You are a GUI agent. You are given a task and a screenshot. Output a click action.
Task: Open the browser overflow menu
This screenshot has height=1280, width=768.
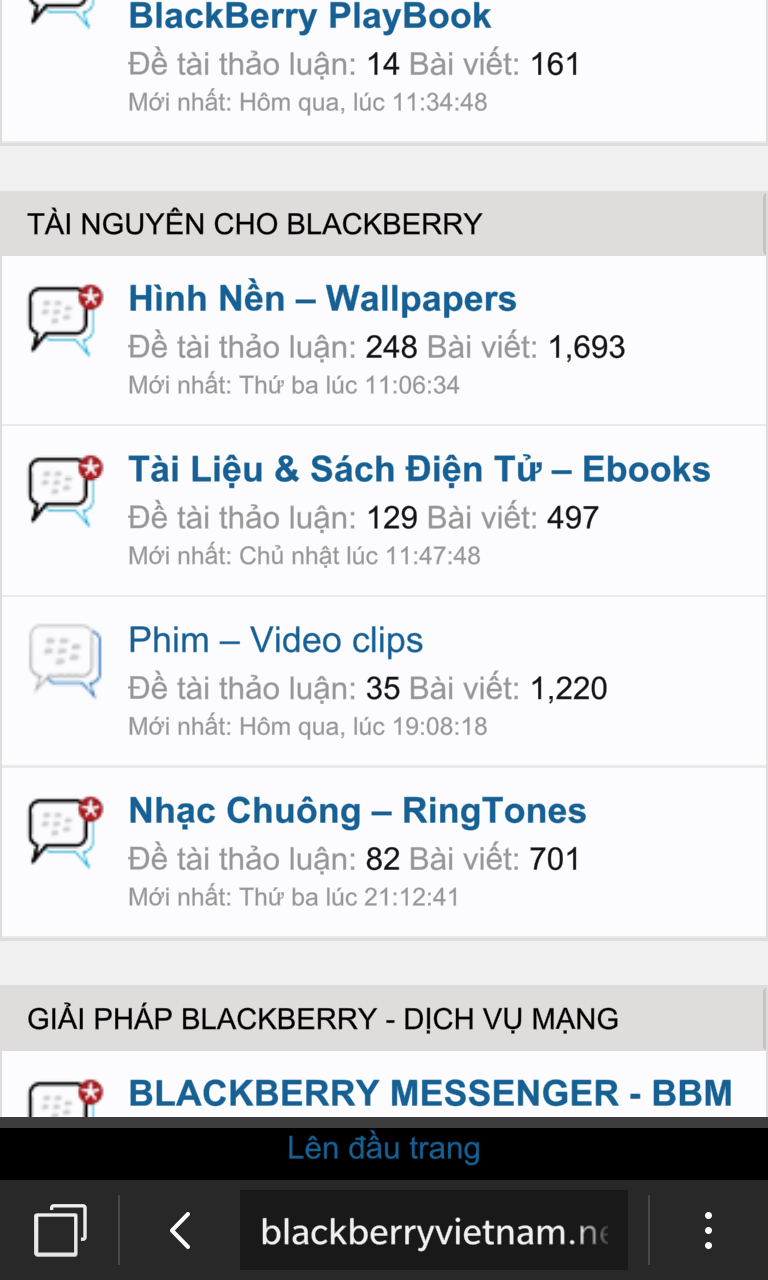tap(708, 1231)
